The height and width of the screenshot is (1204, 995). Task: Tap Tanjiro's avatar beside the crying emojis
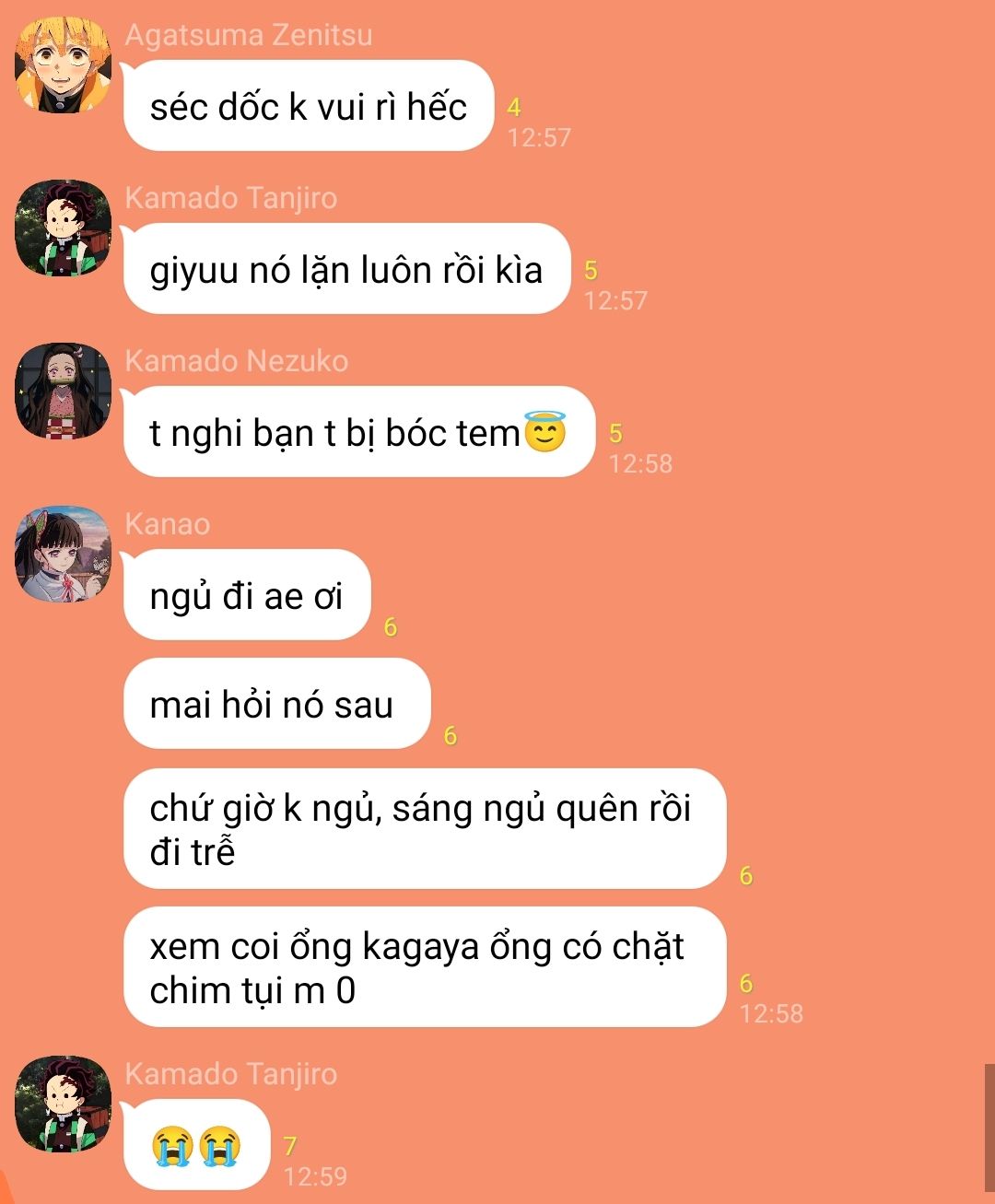(x=63, y=1105)
